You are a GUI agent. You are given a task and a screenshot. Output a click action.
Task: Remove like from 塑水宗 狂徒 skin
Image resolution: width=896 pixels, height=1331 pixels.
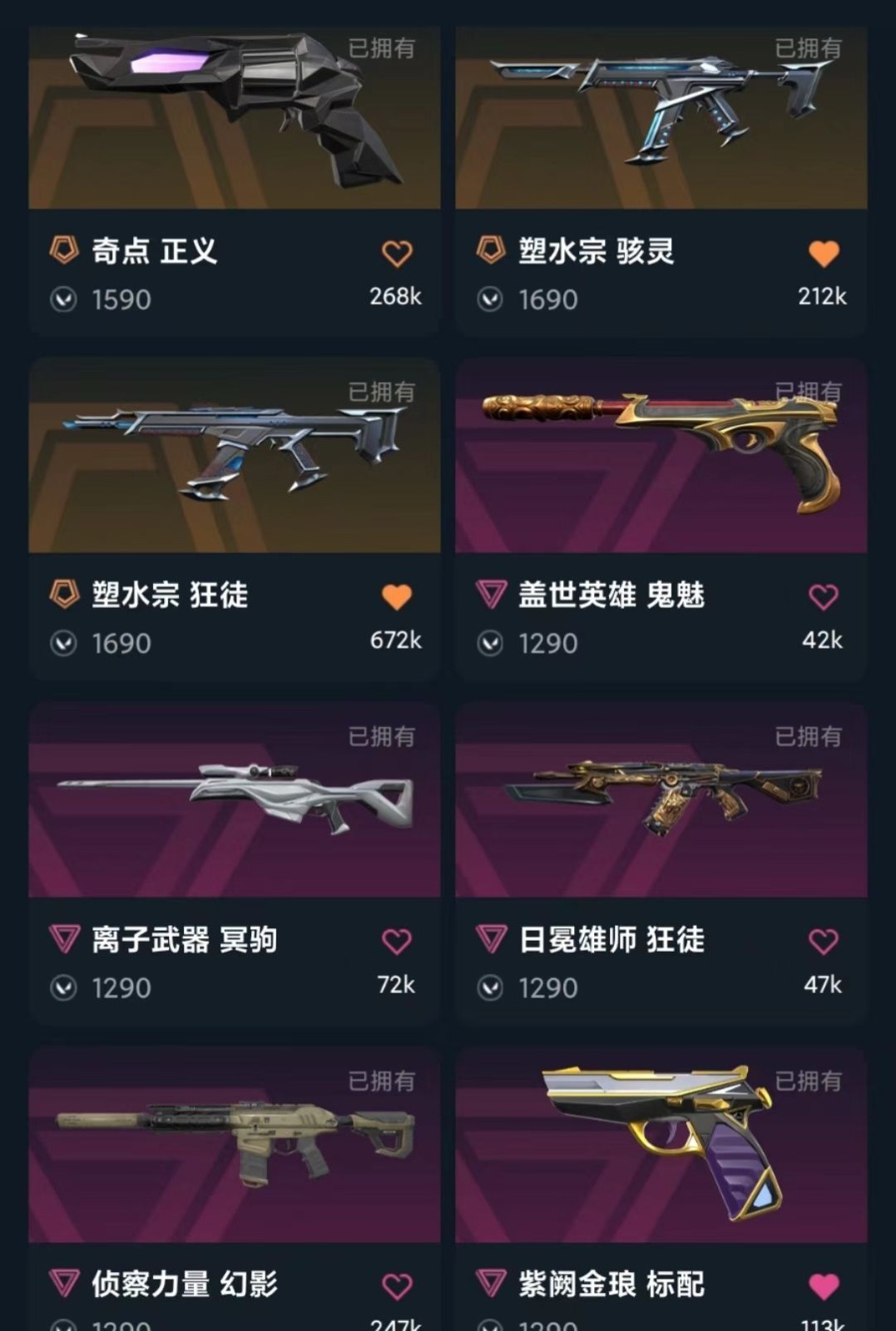(x=397, y=596)
